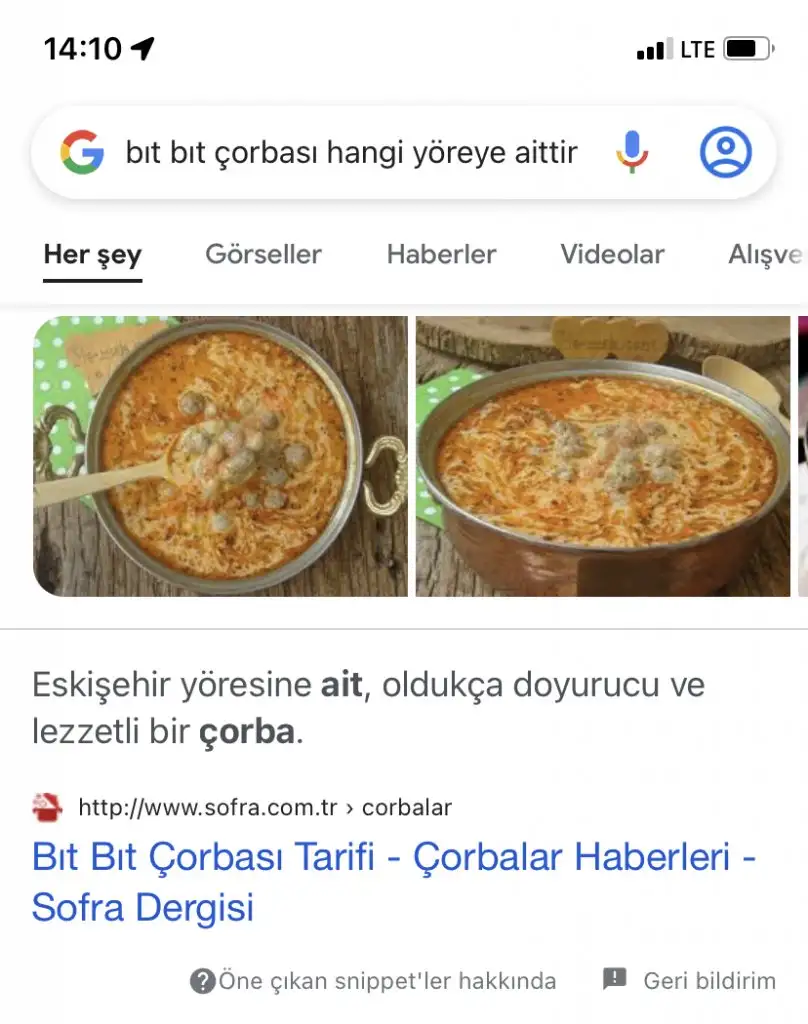The image size is (808, 1024).
Task: Switch to the Videolar tab
Action: coord(611,254)
